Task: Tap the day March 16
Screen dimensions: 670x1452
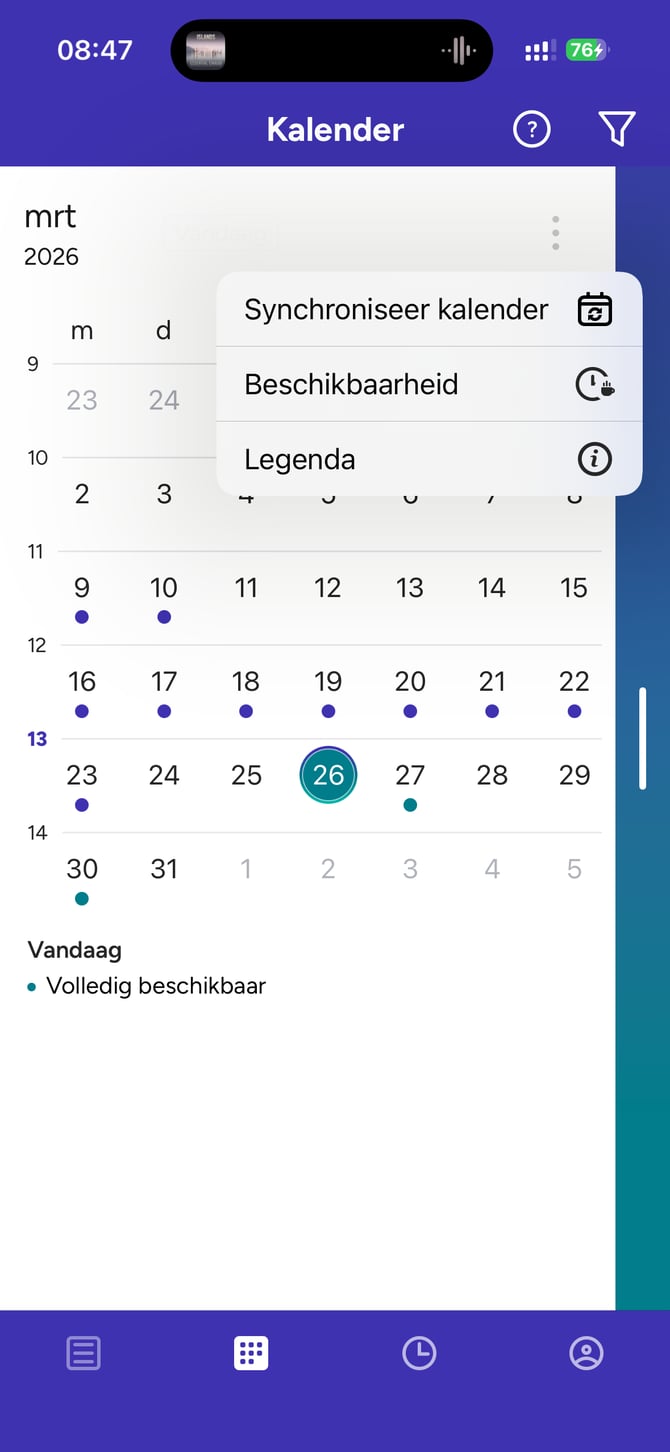Action: pos(82,682)
